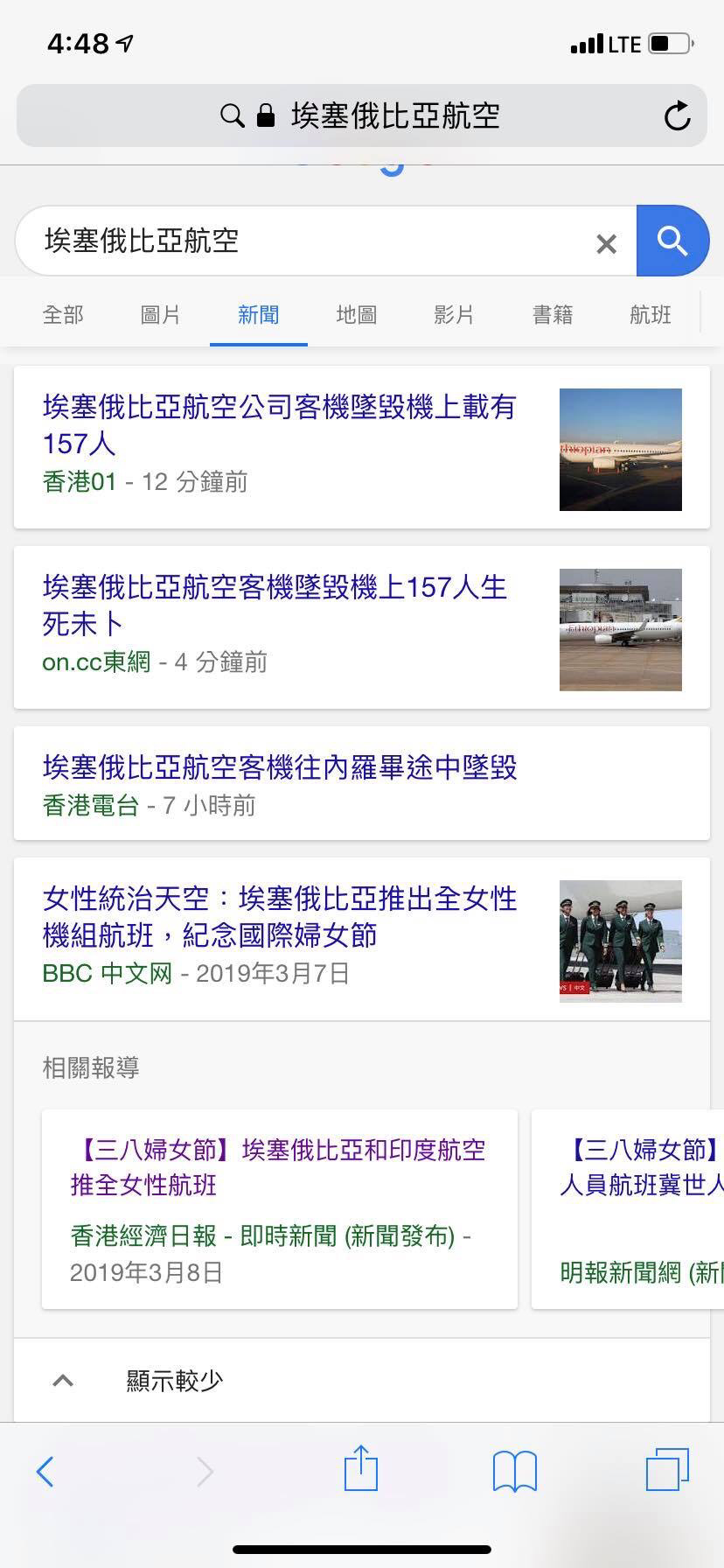Screen dimensions: 724x1568
Task: Reload the page in Safari
Action: click(x=677, y=115)
